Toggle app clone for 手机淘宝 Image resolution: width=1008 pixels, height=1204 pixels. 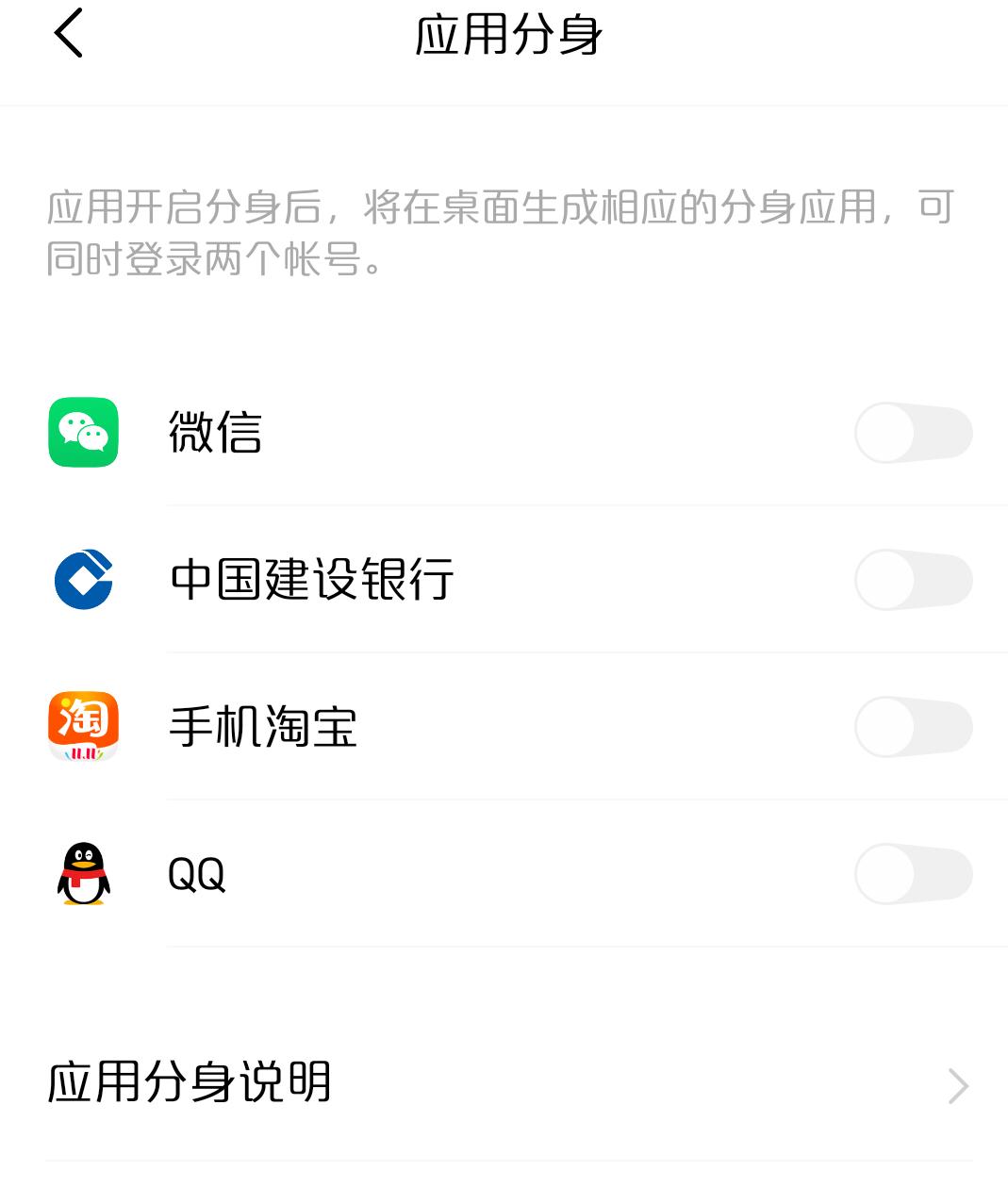point(913,727)
